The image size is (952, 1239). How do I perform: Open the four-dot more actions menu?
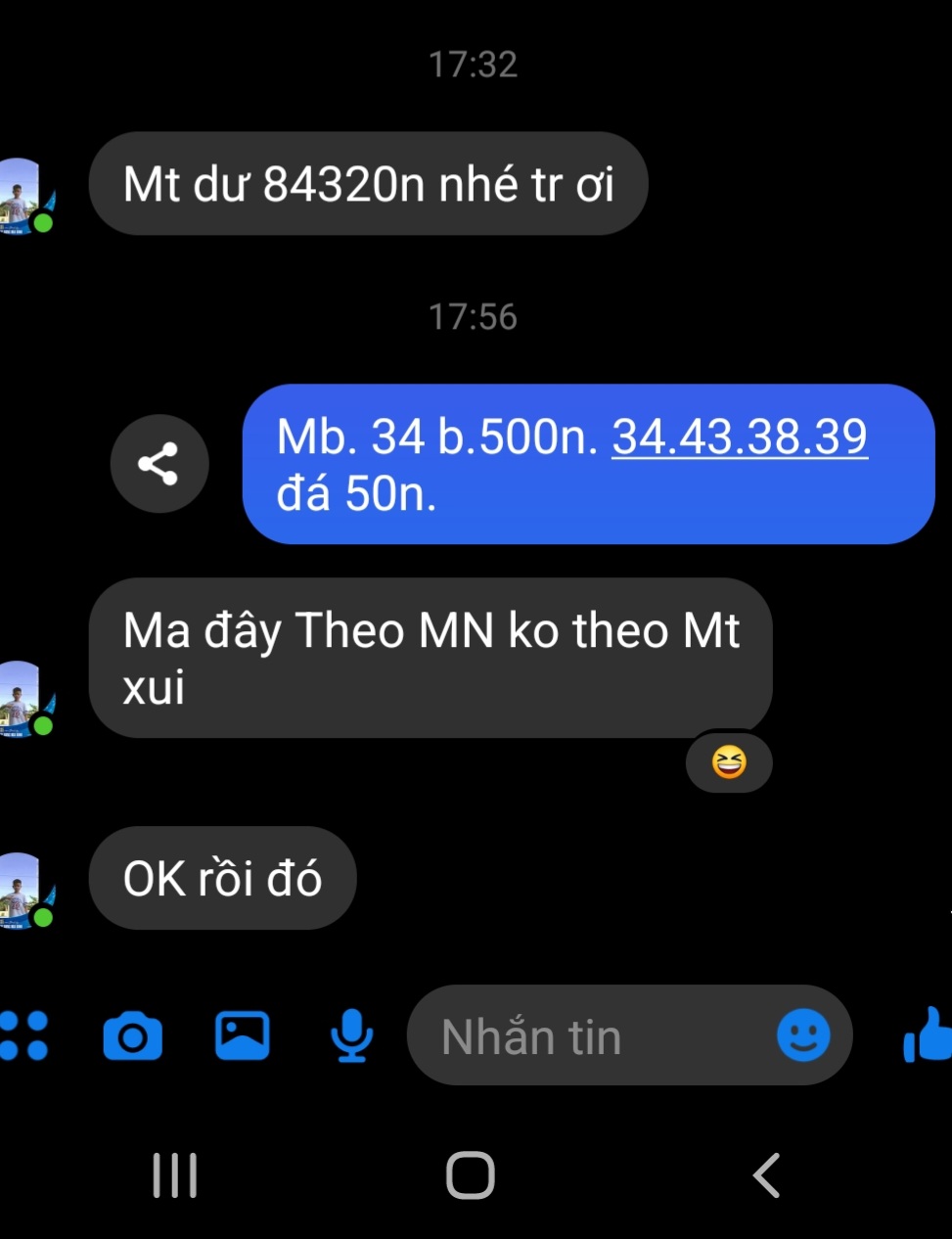coord(23,1036)
